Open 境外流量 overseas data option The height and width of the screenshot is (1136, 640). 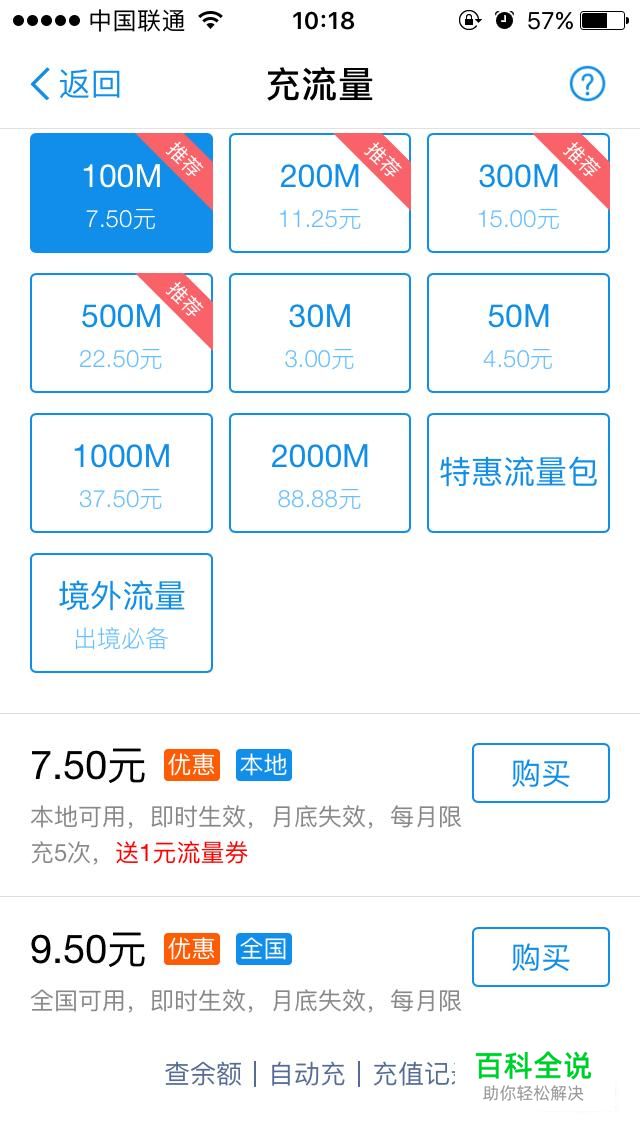tap(121, 613)
